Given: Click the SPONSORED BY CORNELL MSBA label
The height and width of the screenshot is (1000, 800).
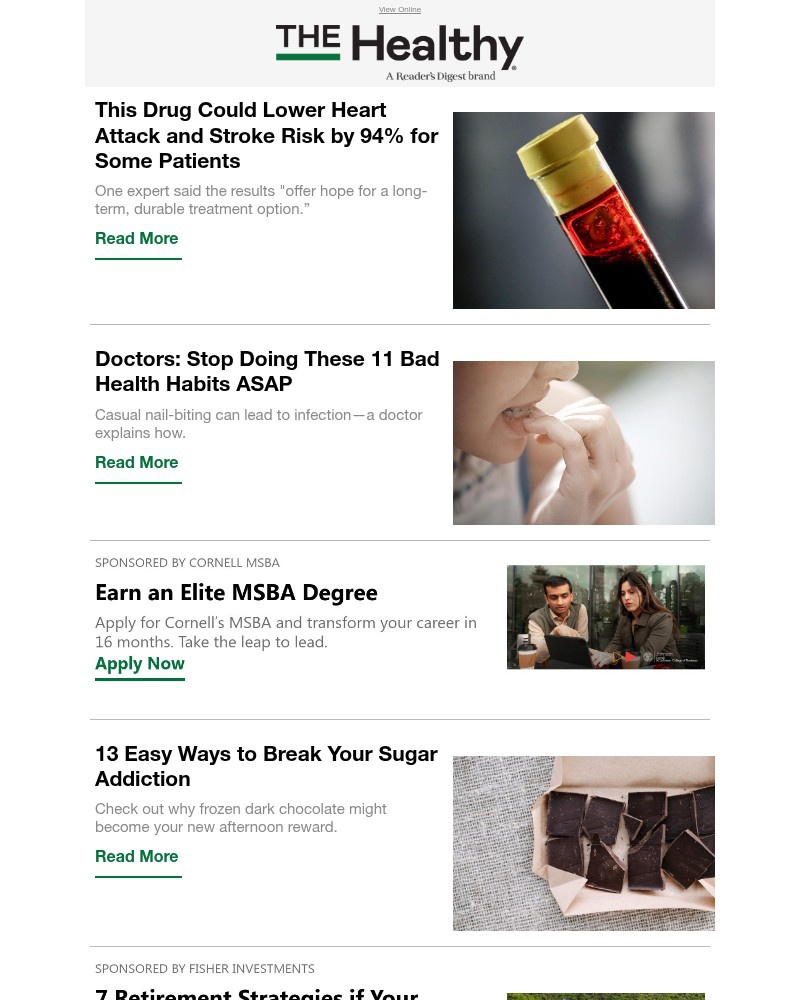Looking at the screenshot, I should (187, 562).
